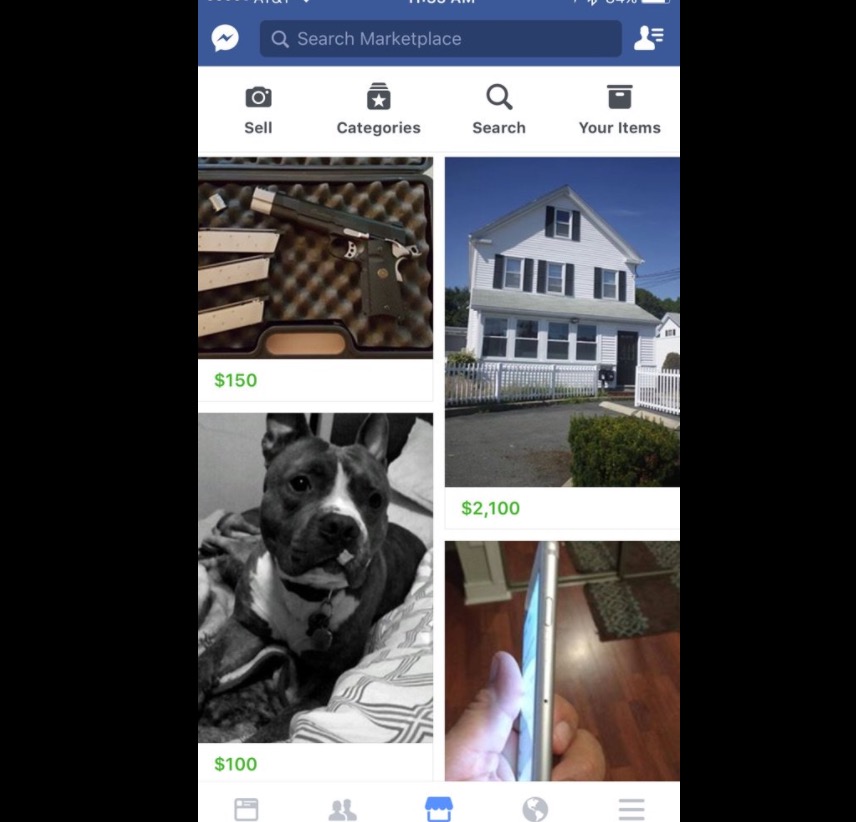
Task: Tap Sell to list an item
Action: 258,109
